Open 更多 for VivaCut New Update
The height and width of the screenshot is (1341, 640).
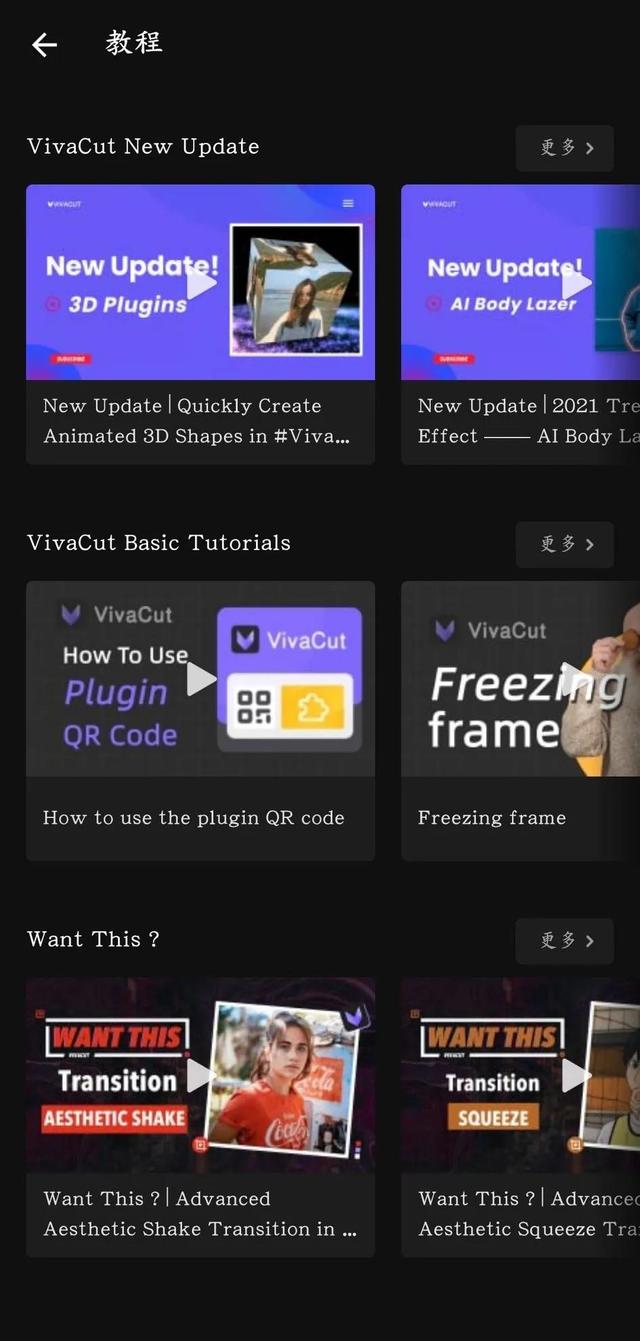(564, 148)
